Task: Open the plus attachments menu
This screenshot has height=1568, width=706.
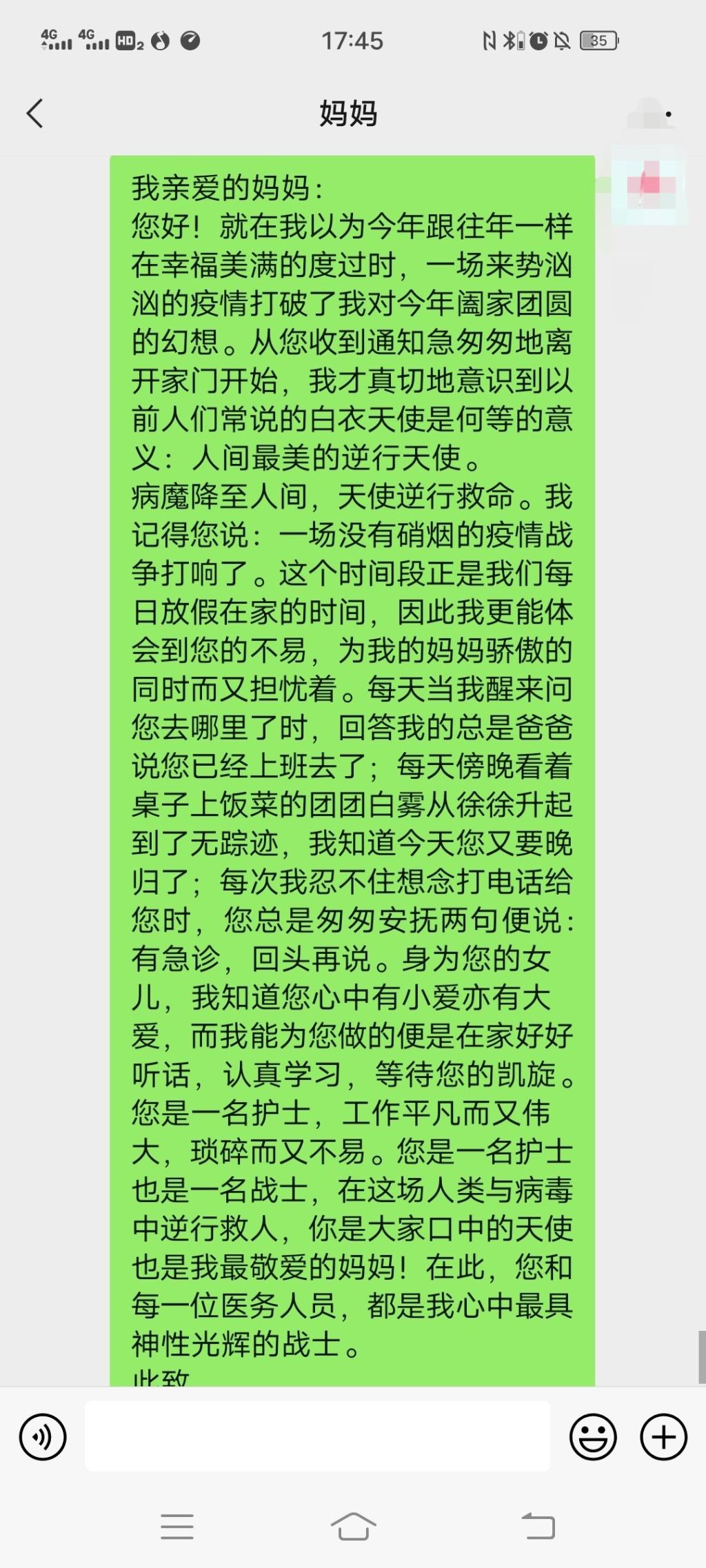Action: 664,1437
